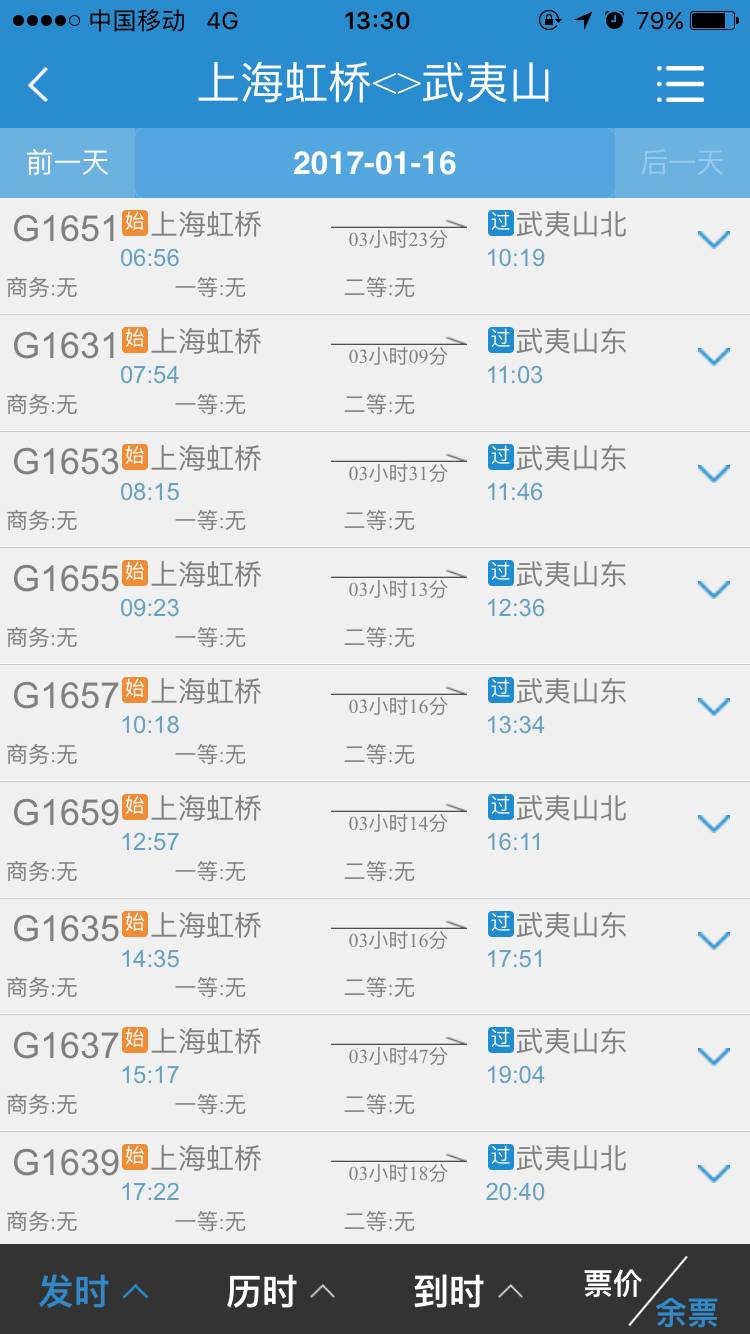Open the hamburger menu icon
The width and height of the screenshot is (750, 1334).
[x=680, y=84]
